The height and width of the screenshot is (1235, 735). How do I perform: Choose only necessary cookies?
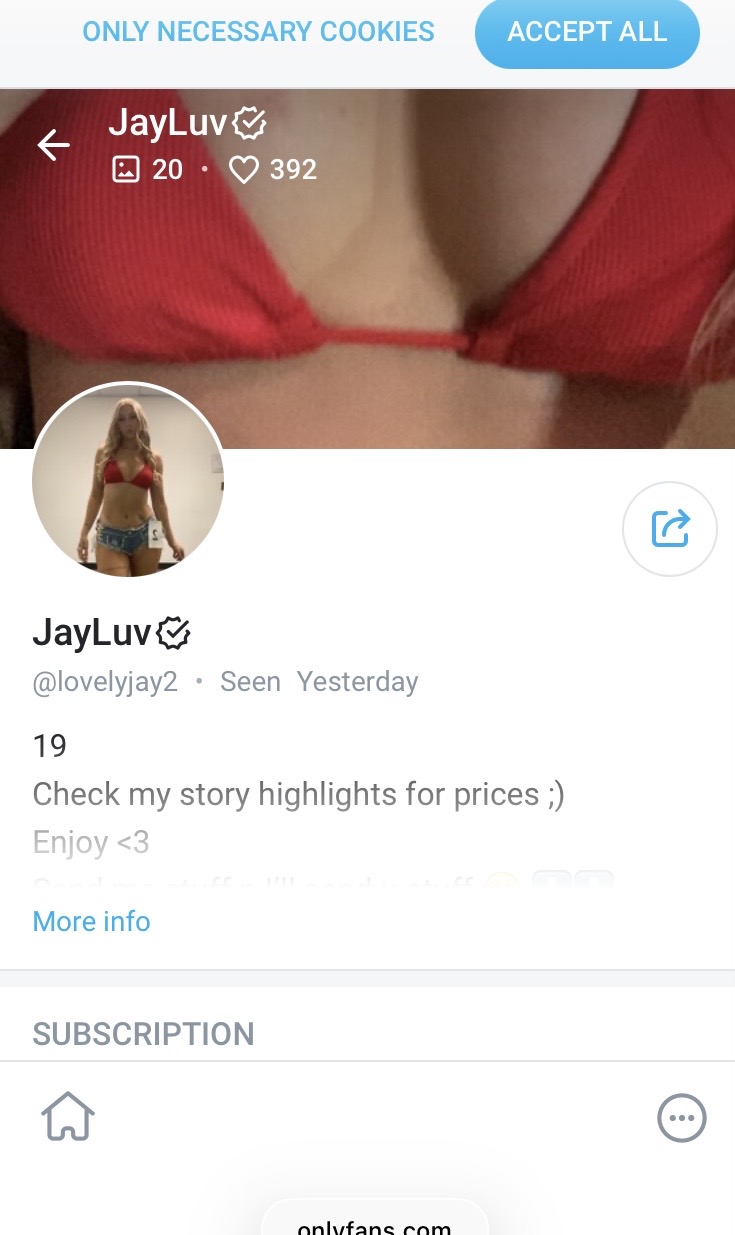258,32
